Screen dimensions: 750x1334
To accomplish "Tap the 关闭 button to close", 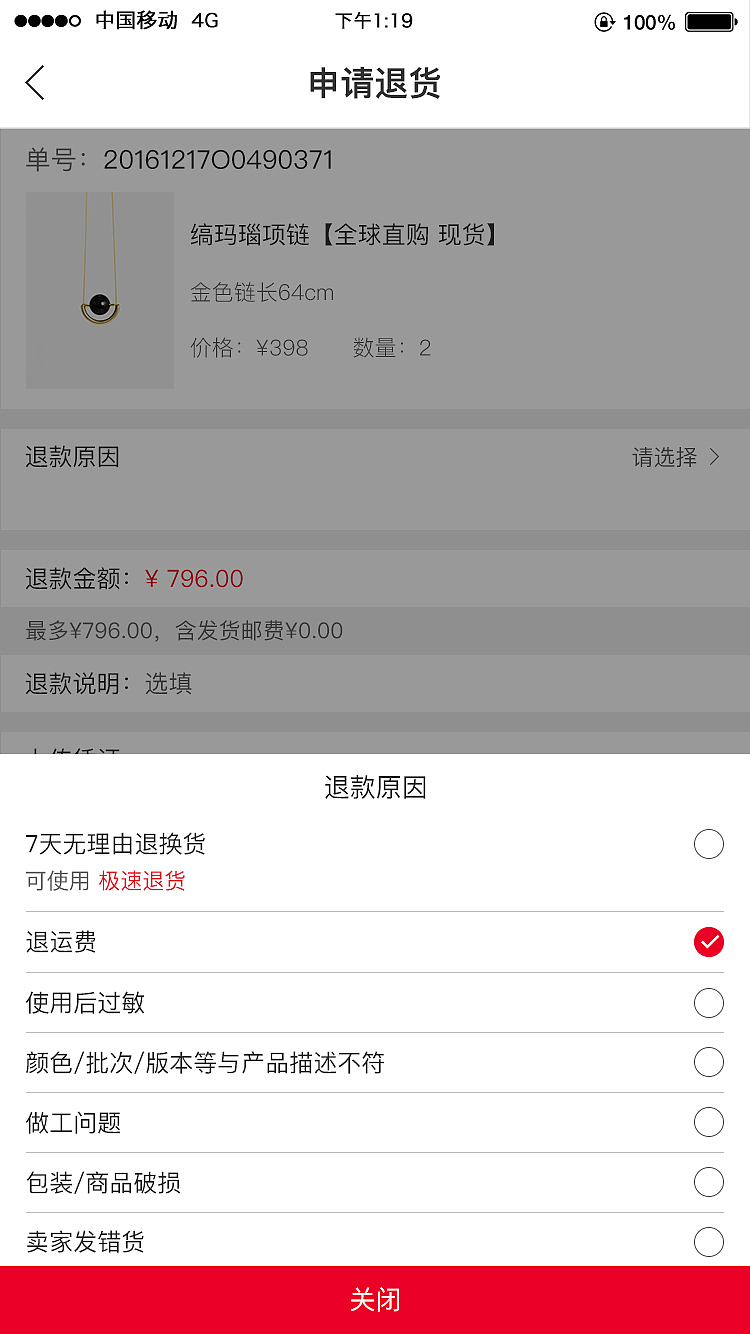I will (375, 1300).
